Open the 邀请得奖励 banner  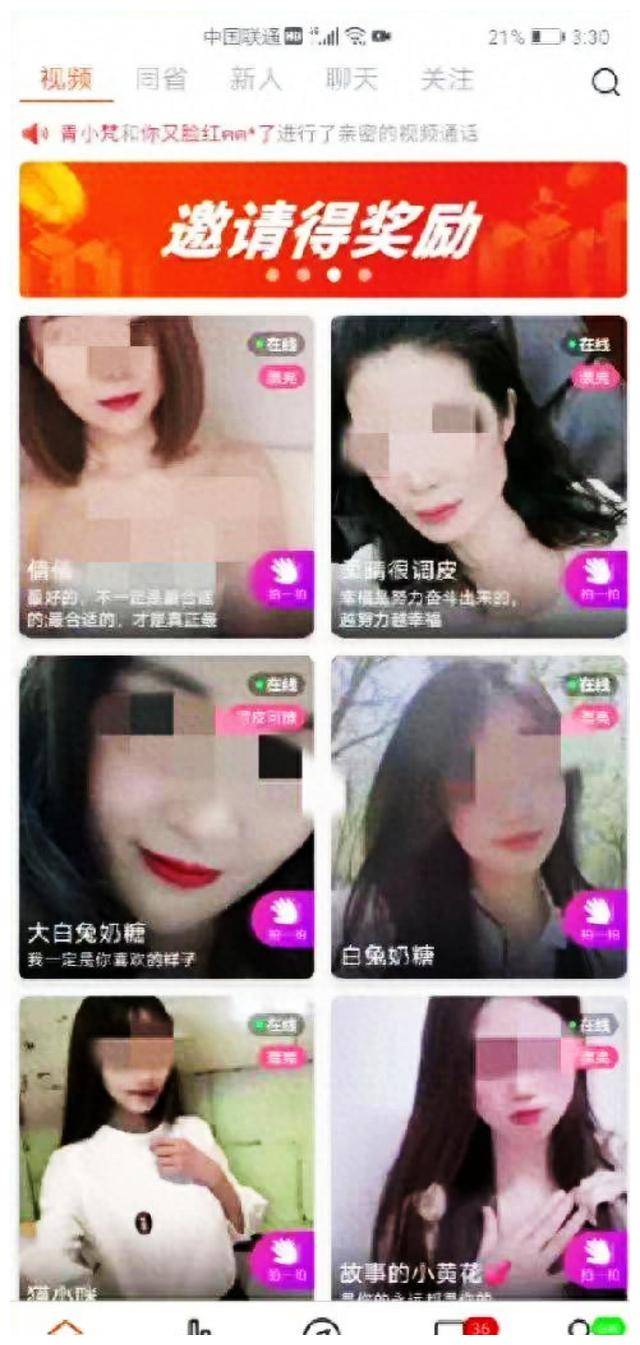pyautogui.click(x=322, y=230)
